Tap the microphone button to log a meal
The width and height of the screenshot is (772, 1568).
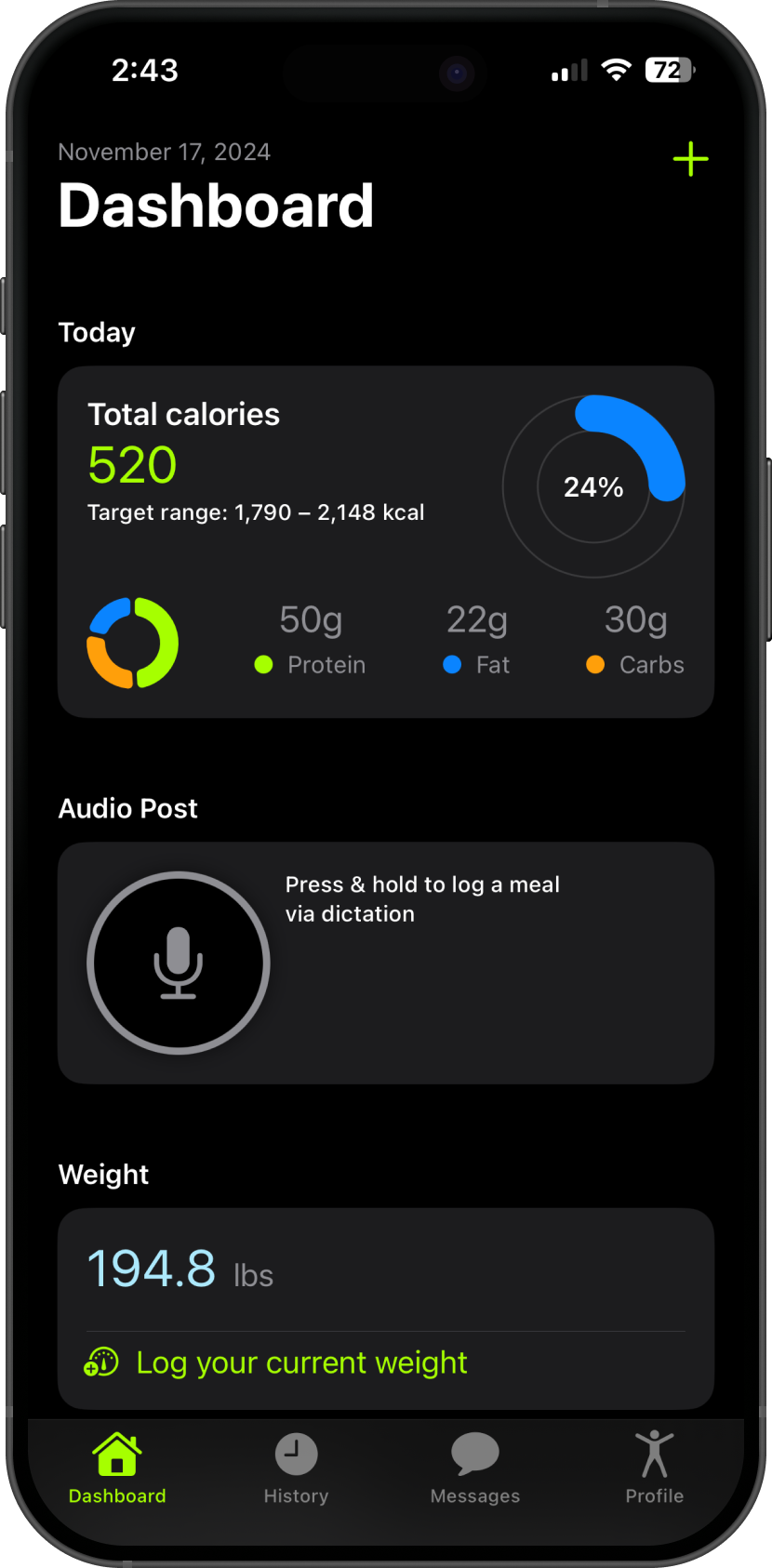(179, 963)
